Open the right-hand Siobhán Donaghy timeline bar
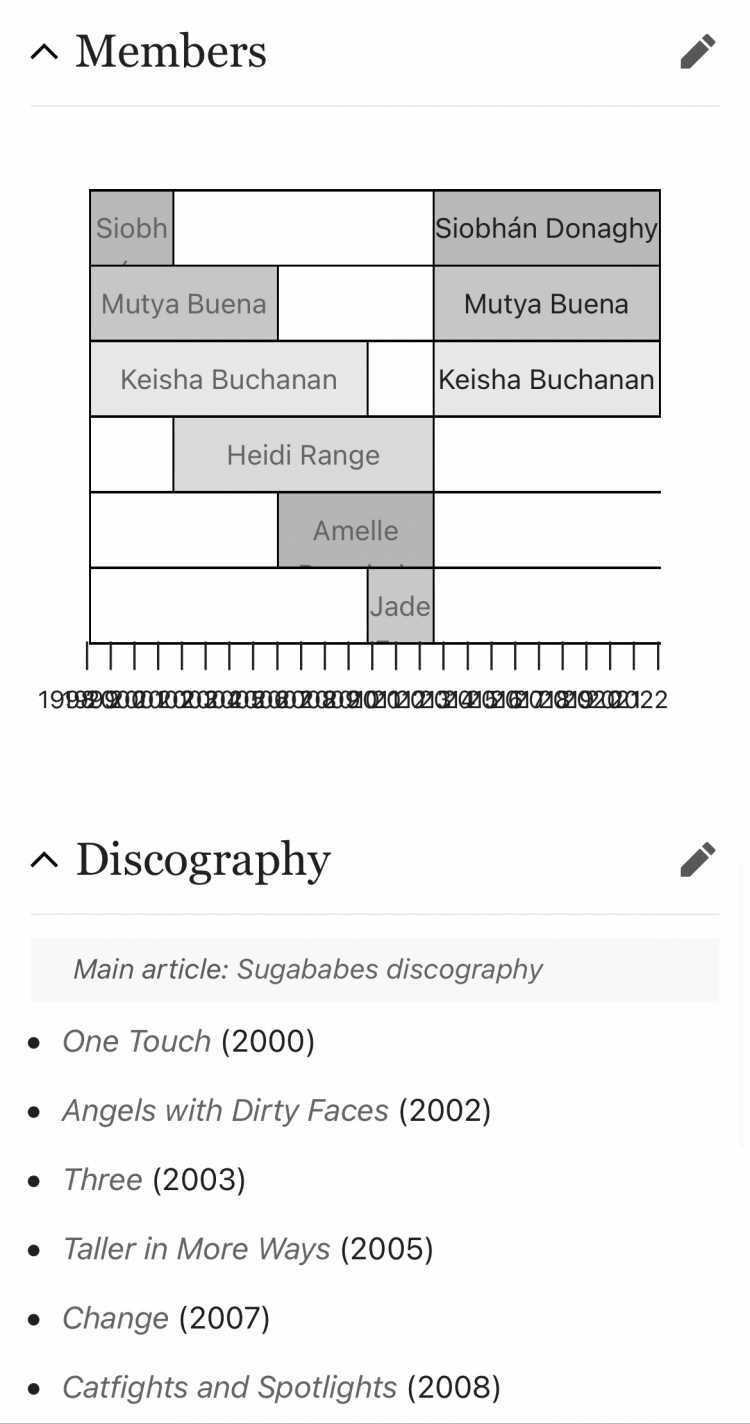 point(546,228)
